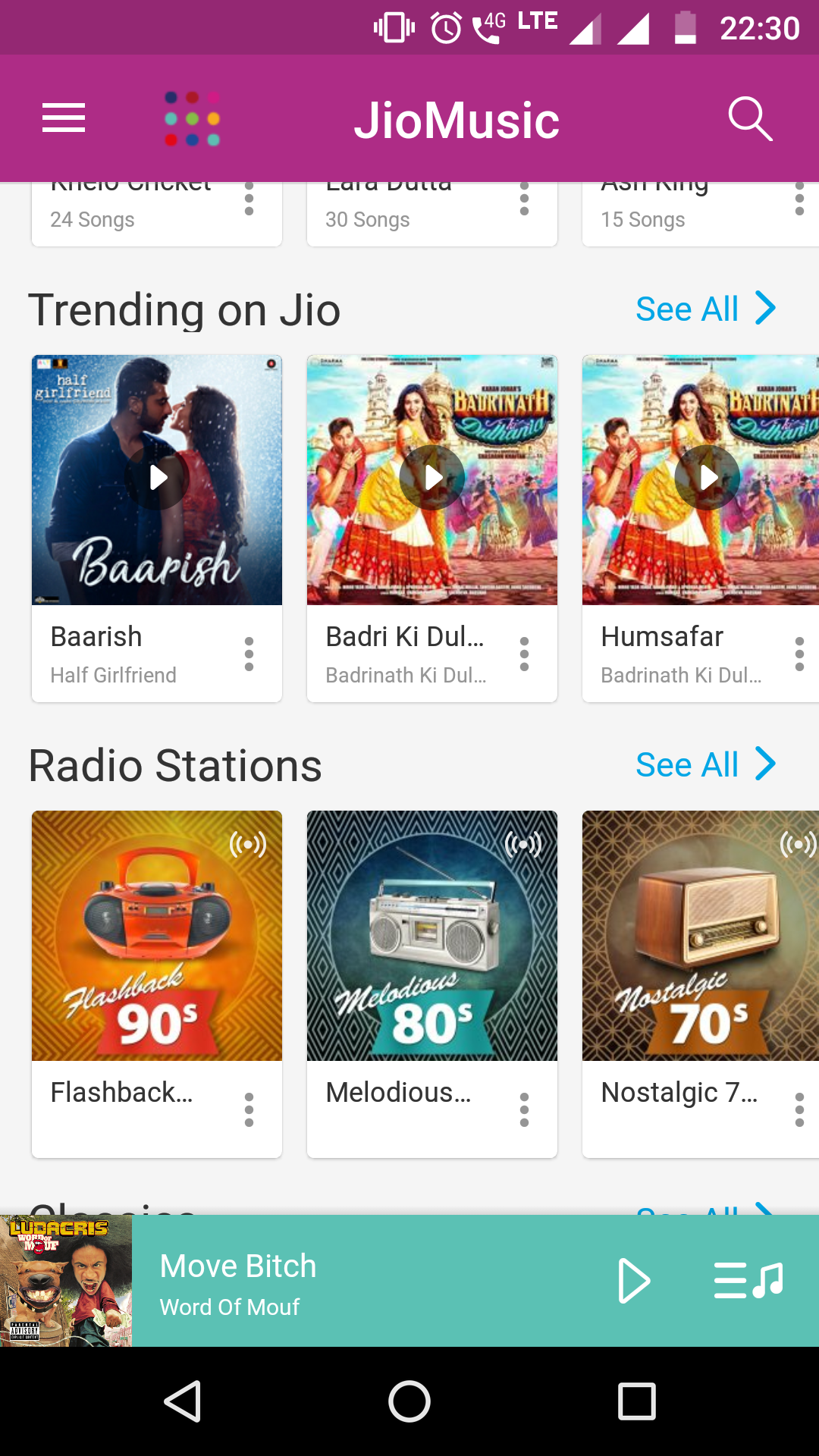
Task: Open options for 30 Songs playlist
Action: coord(524,201)
